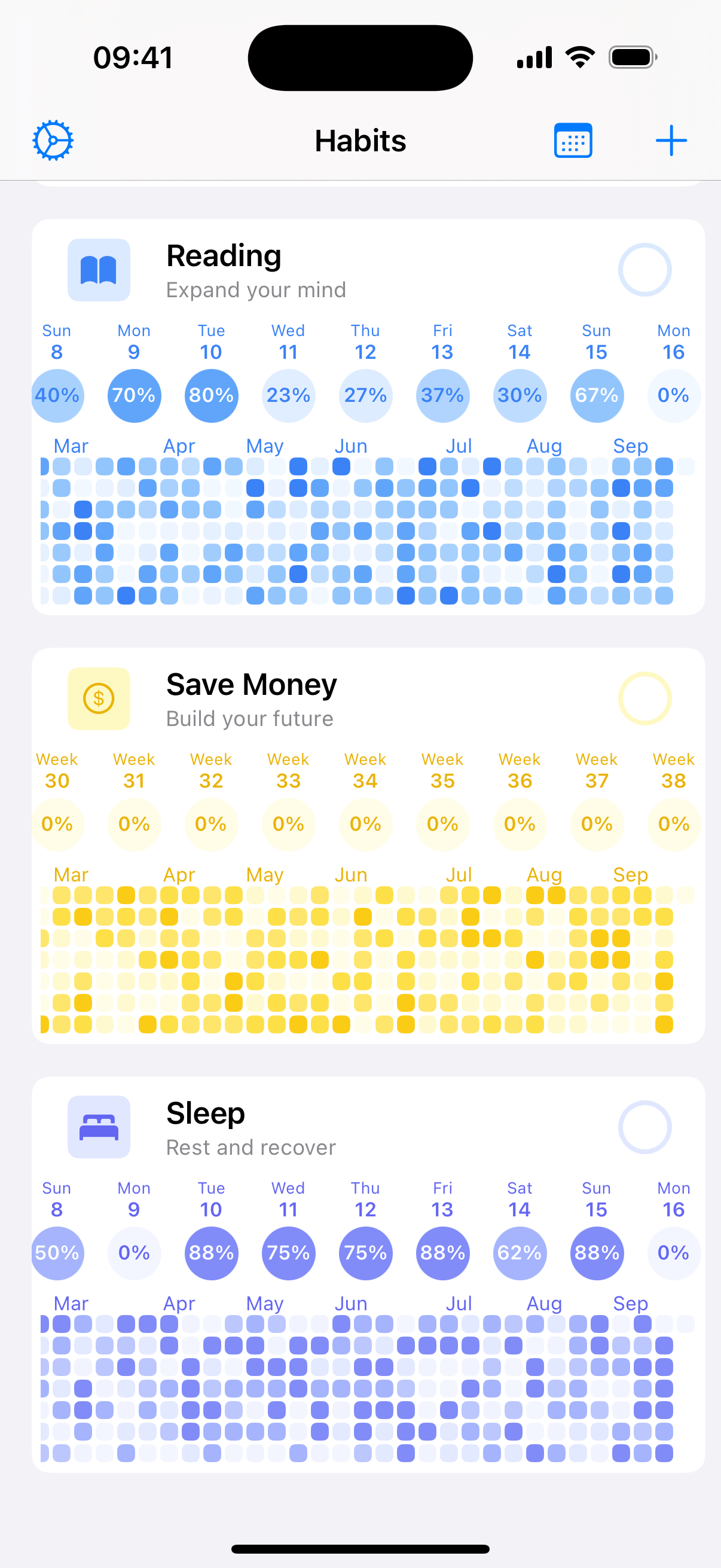The image size is (721, 1568).
Task: Toggle the Reading completion circle
Action: point(644,270)
